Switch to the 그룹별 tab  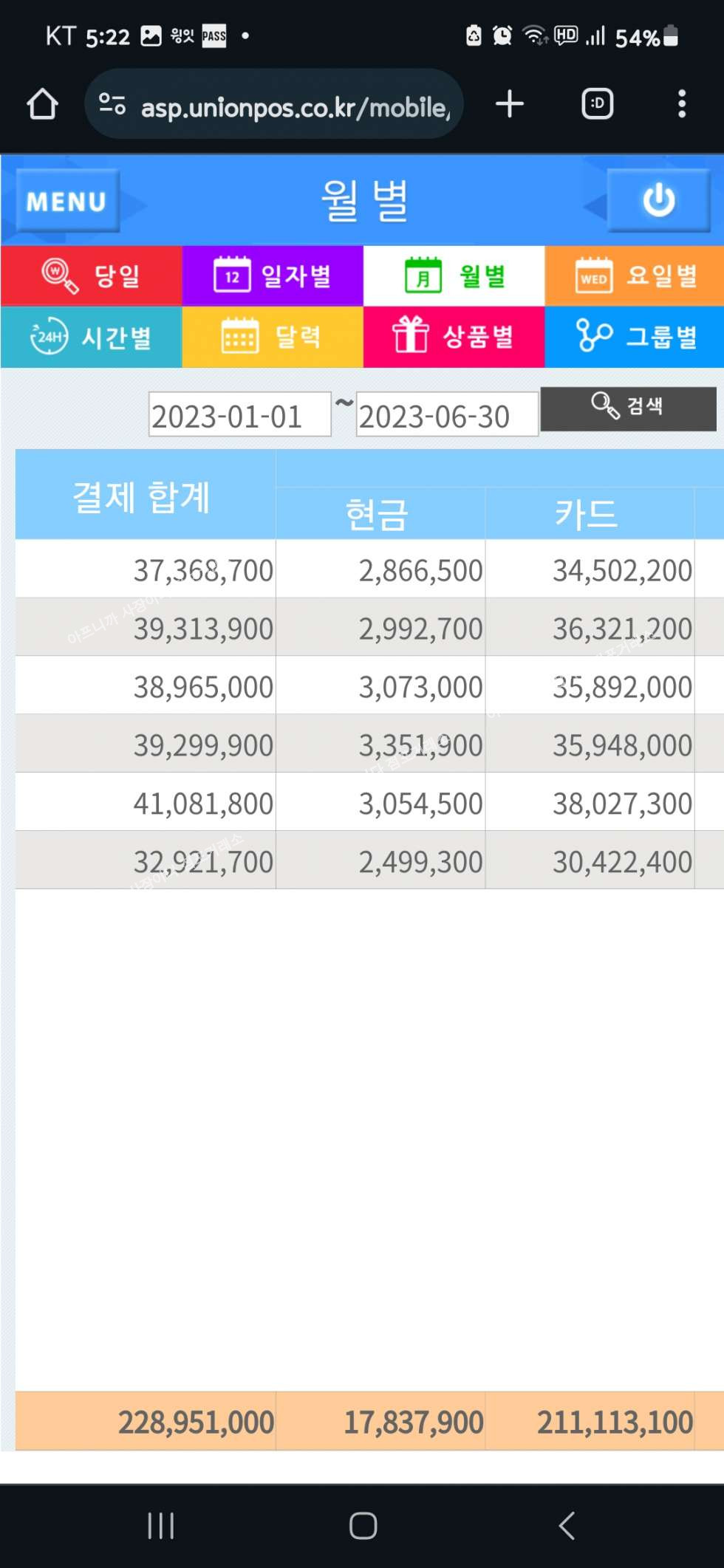[x=635, y=338]
